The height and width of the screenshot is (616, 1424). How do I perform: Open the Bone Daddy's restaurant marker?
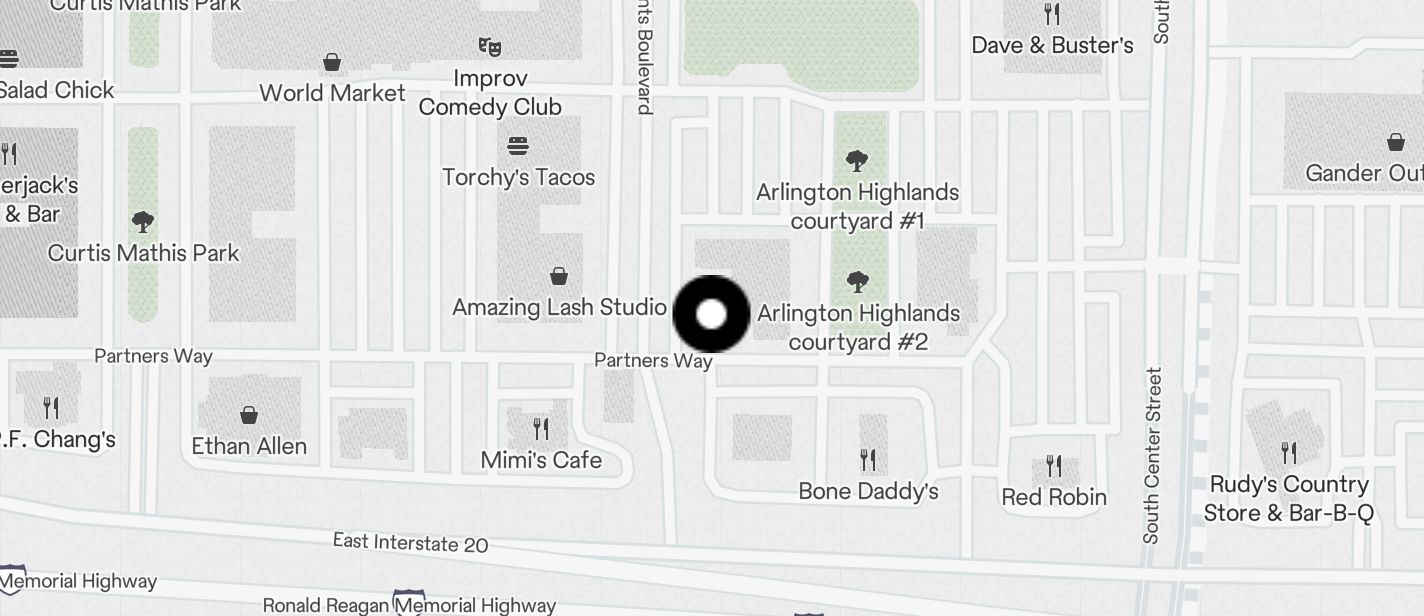pos(868,460)
